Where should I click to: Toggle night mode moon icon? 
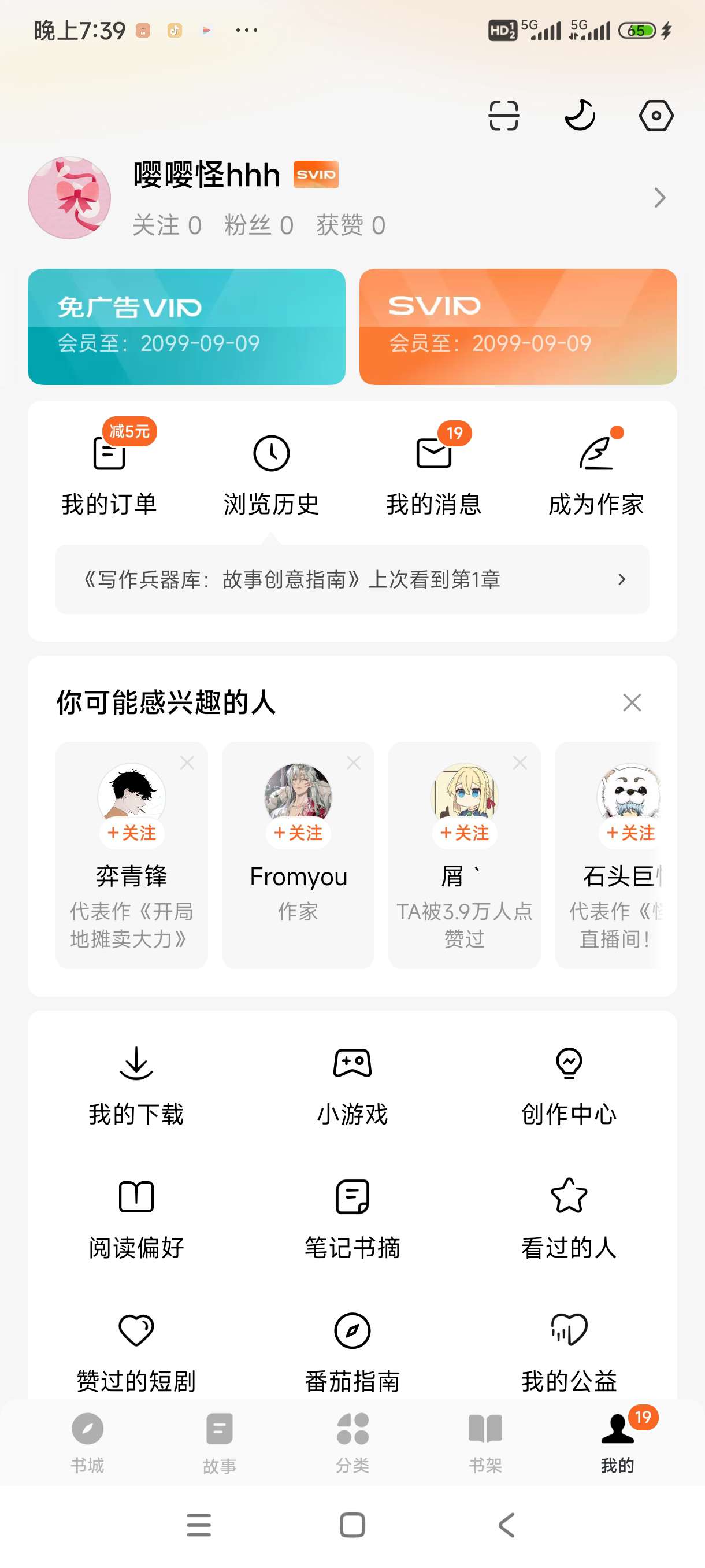(x=579, y=115)
